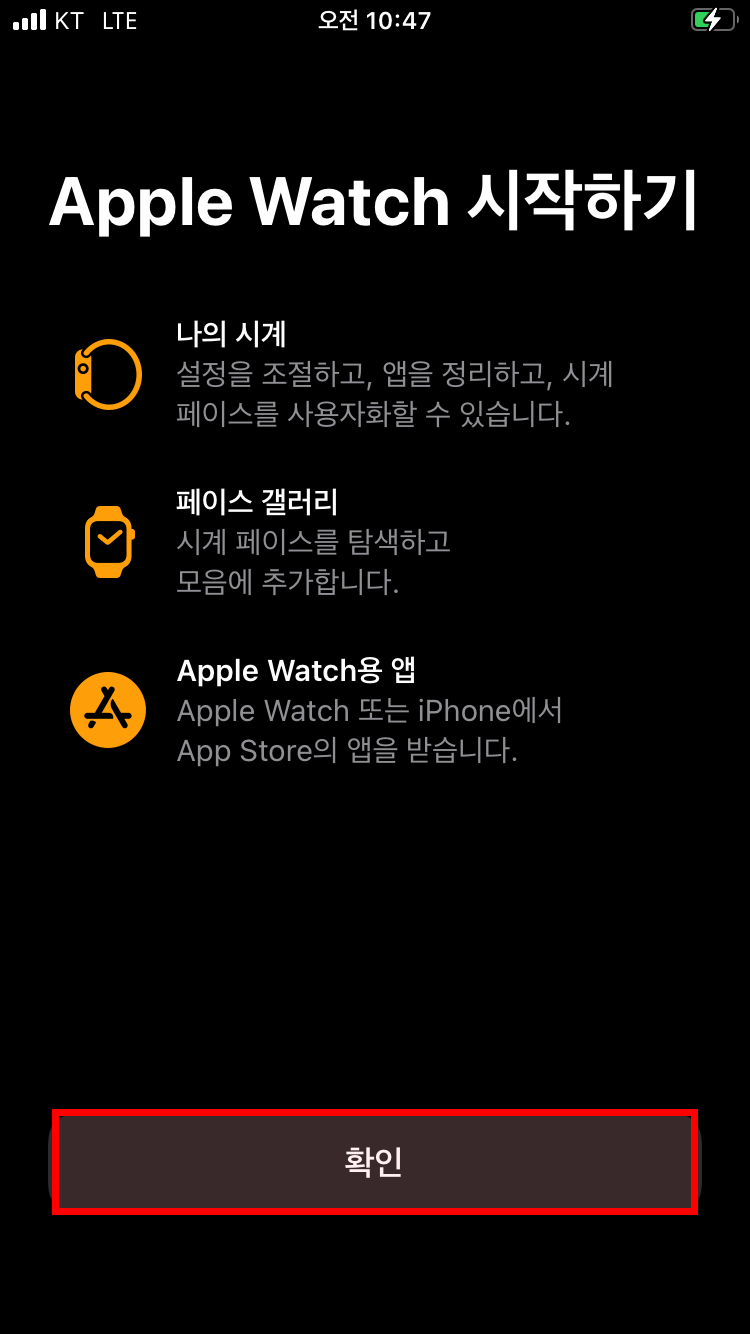Tap the 오전 10:47 time display
This screenshot has height=1334, width=750.
[375, 20]
